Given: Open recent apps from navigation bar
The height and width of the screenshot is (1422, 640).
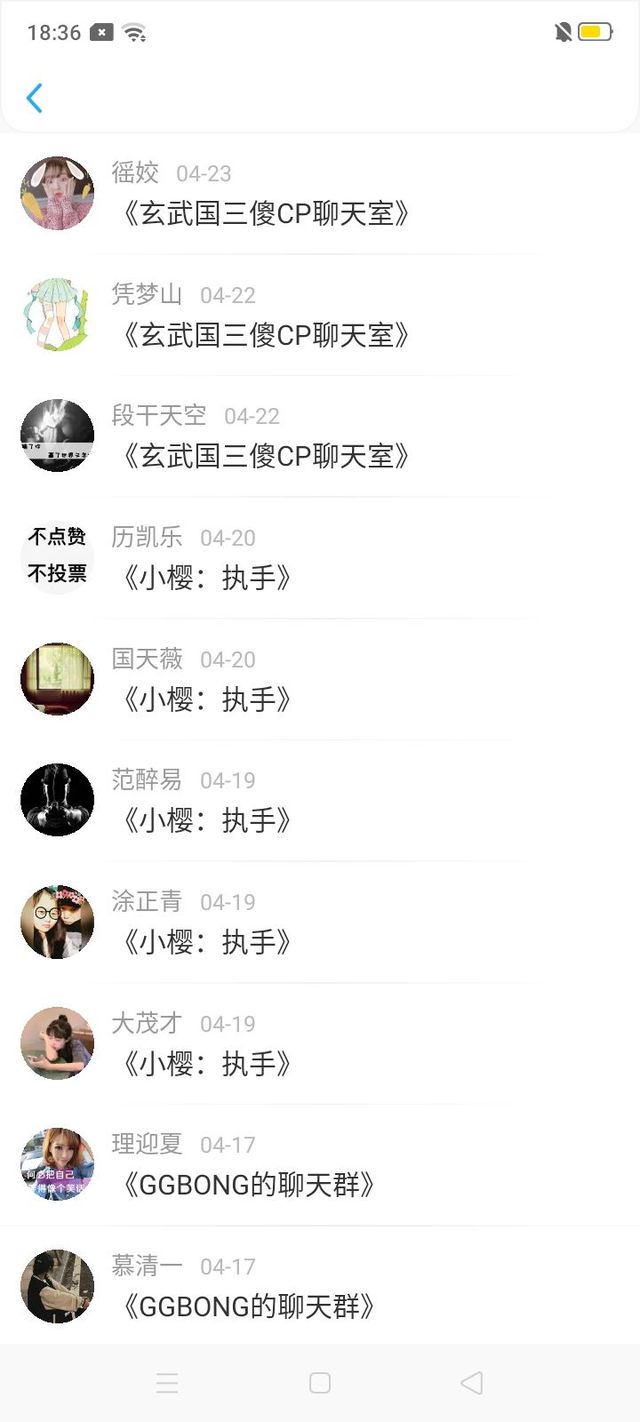Looking at the screenshot, I should tap(167, 1383).
